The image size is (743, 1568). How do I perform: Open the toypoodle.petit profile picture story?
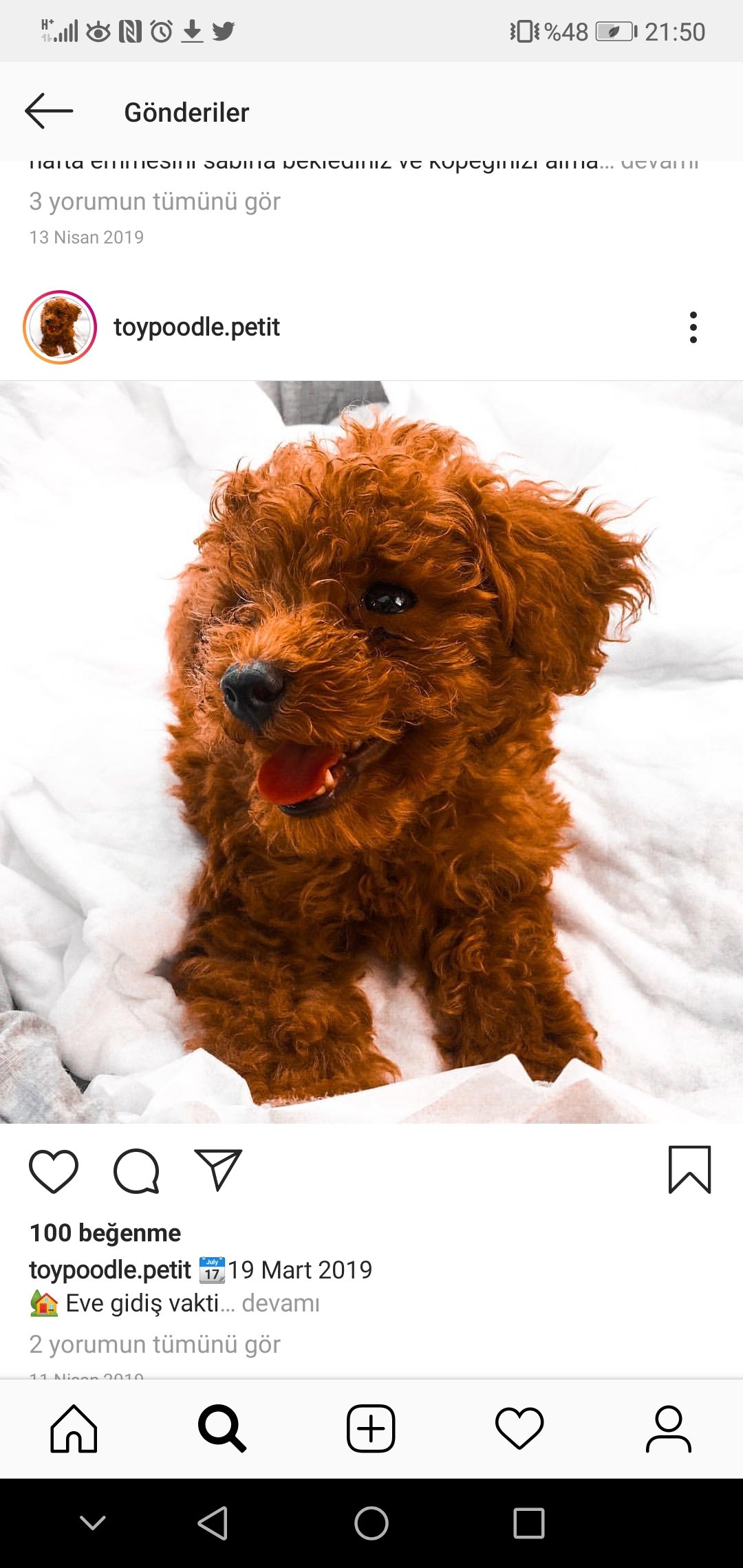tap(60, 327)
